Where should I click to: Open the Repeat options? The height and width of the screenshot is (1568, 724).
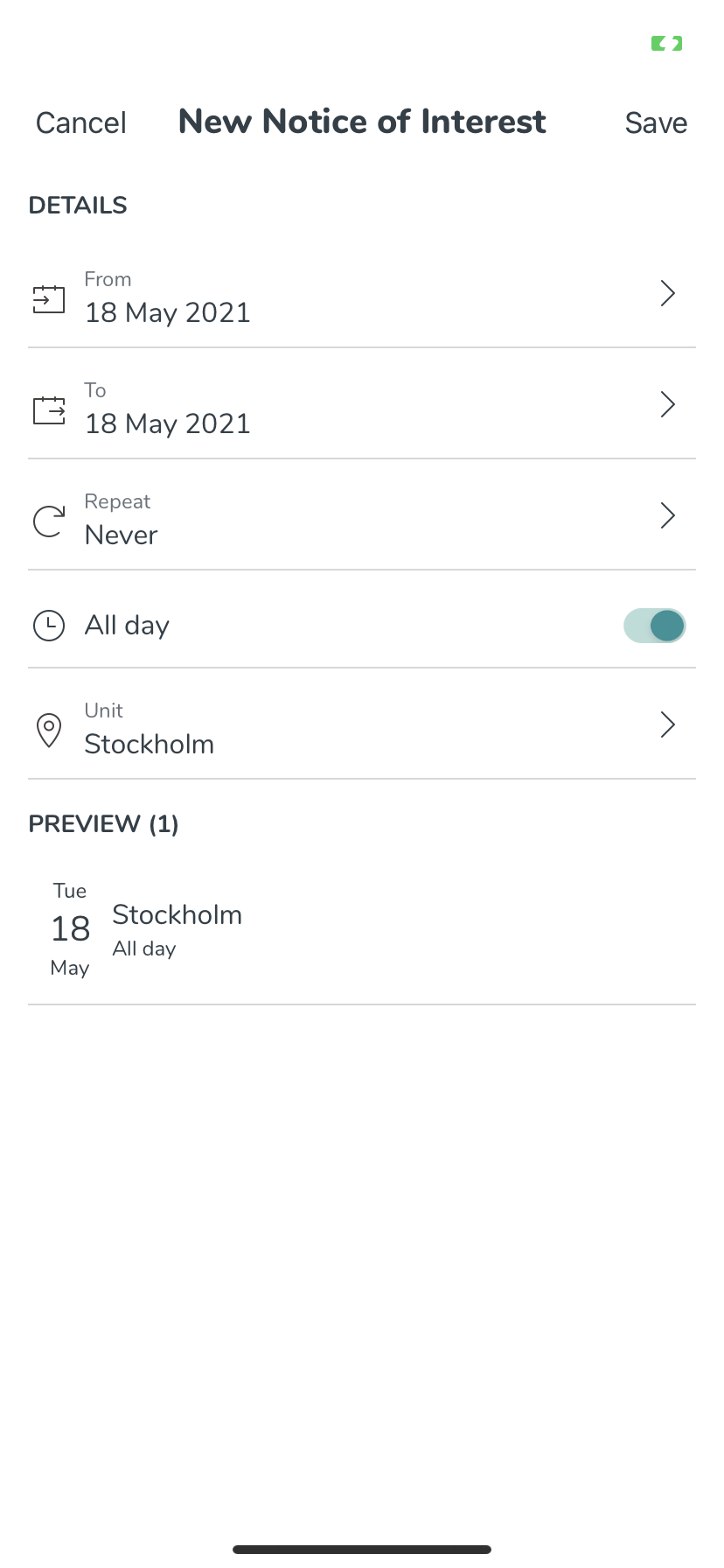tap(362, 515)
